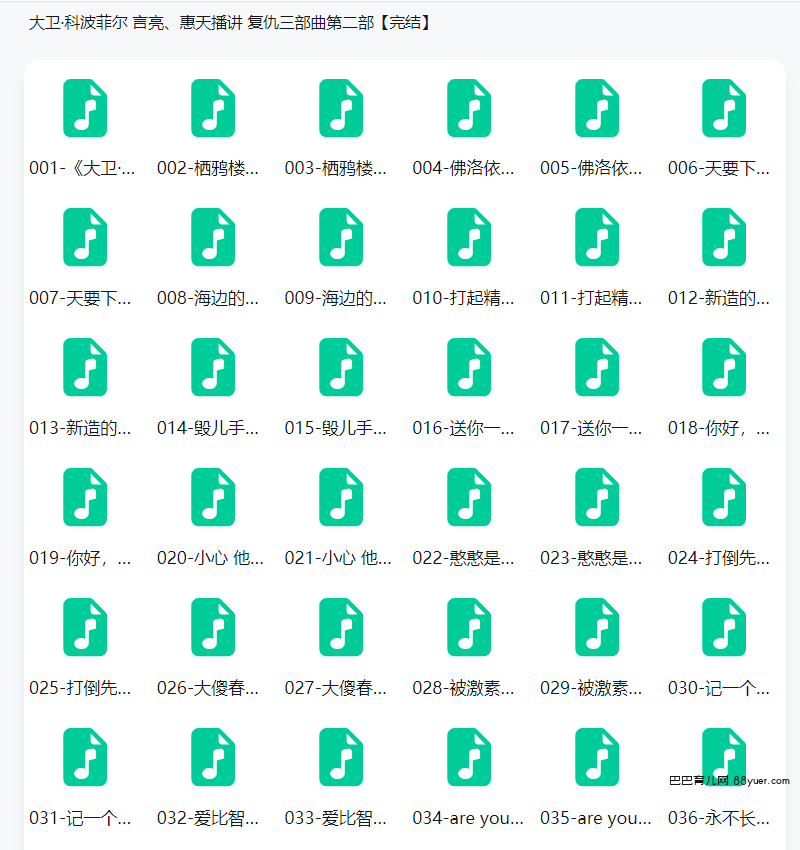Open audio file 030-记一个
Image resolution: width=800 pixels, height=850 pixels.
tap(724, 627)
